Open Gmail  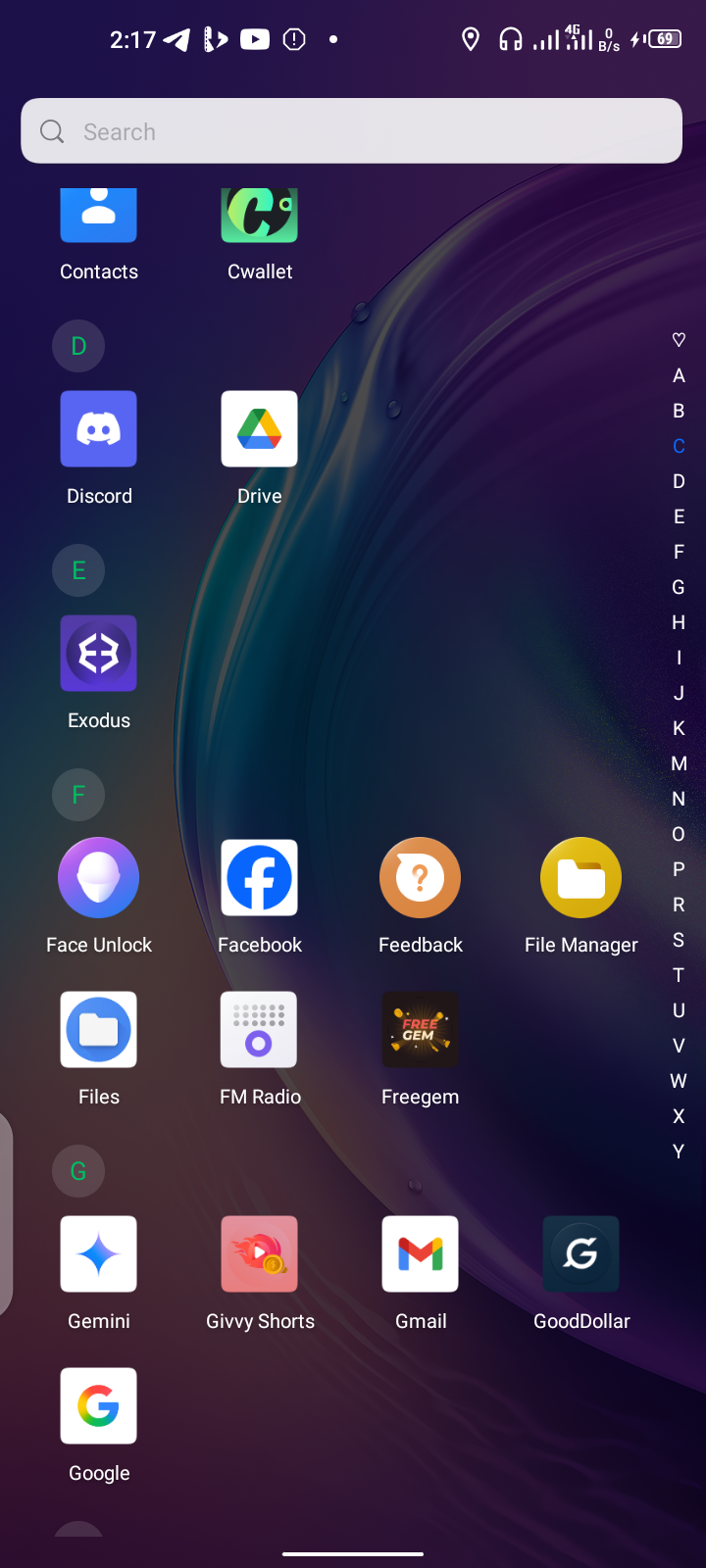click(x=421, y=1254)
